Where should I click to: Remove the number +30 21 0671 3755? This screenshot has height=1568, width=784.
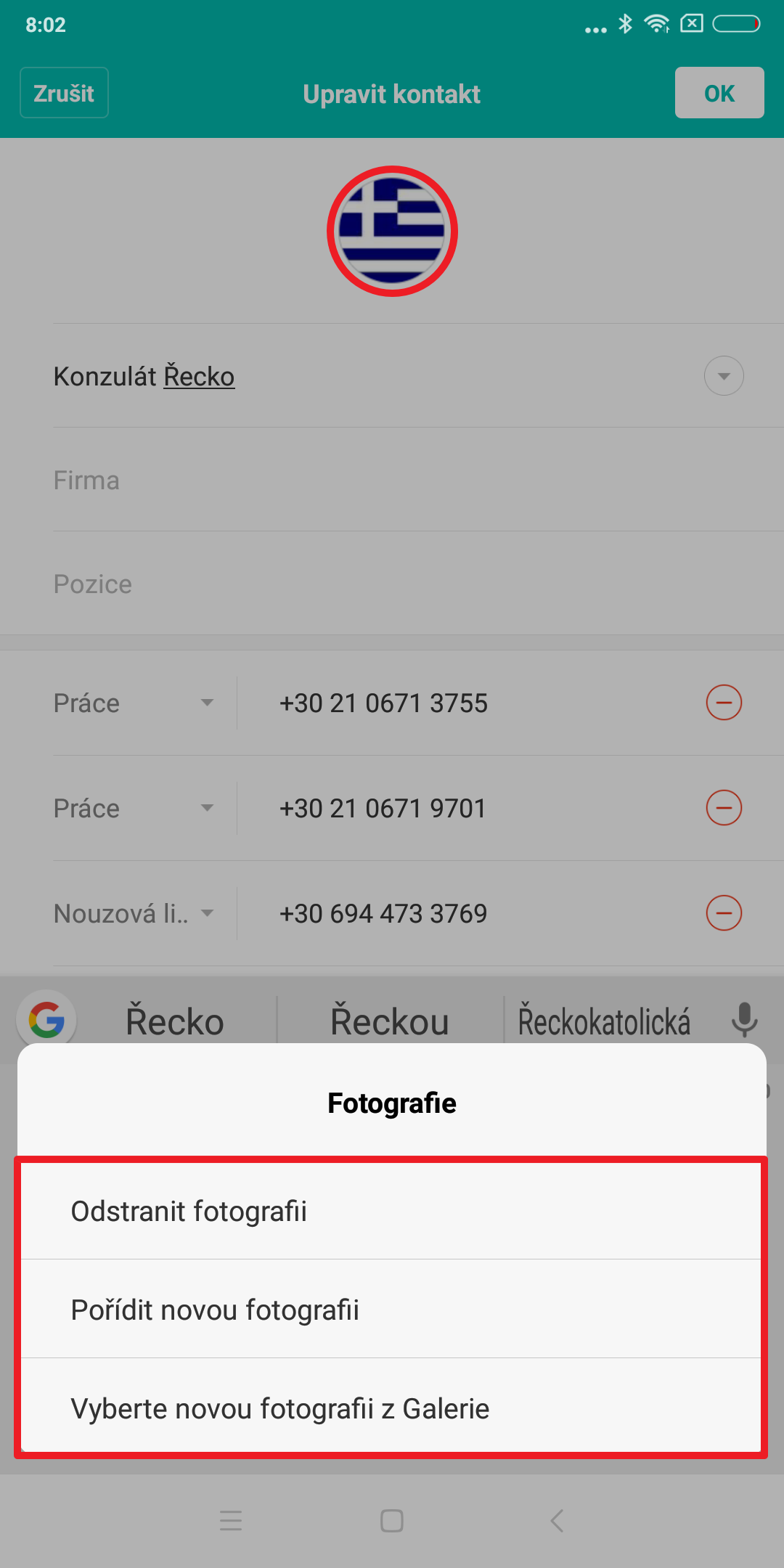click(x=724, y=703)
